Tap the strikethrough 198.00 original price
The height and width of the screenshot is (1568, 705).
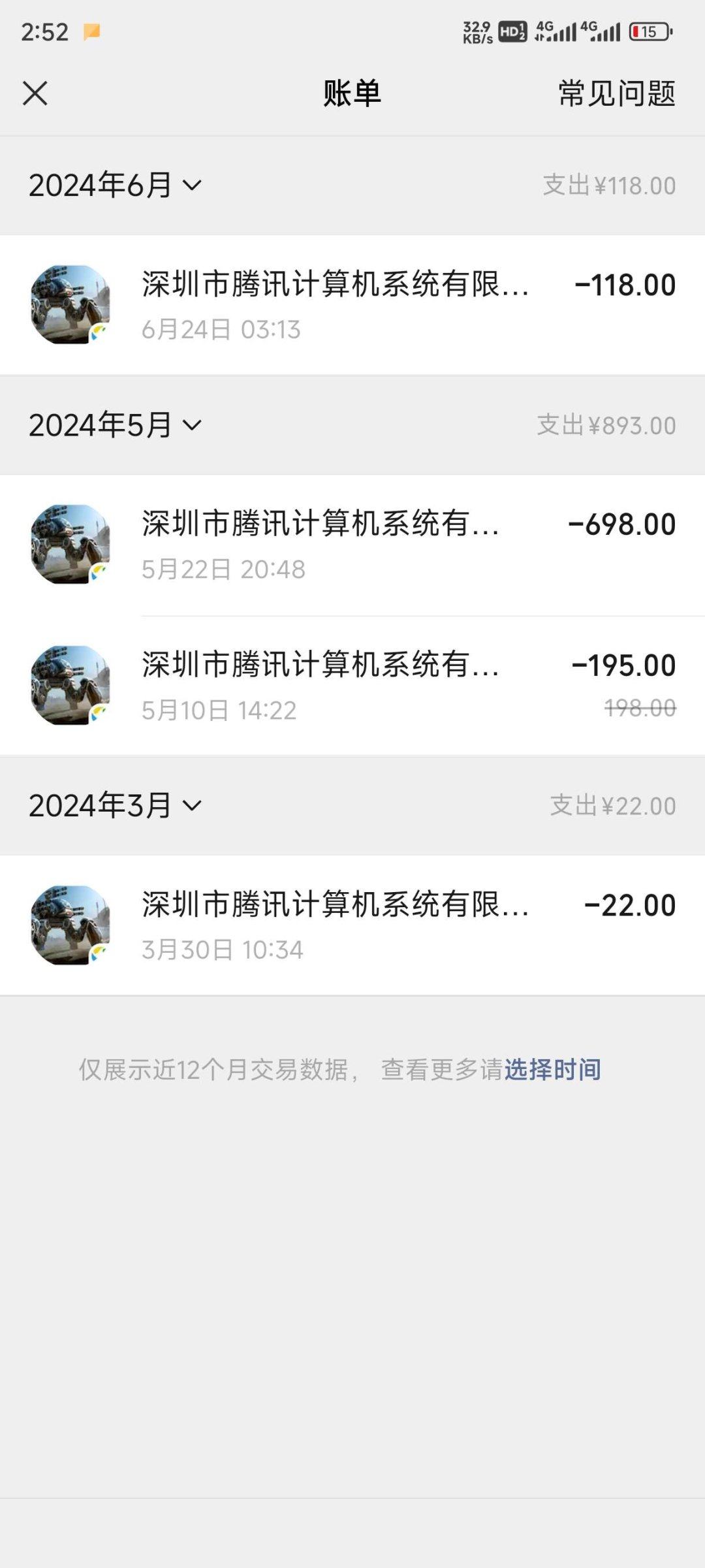tap(640, 709)
